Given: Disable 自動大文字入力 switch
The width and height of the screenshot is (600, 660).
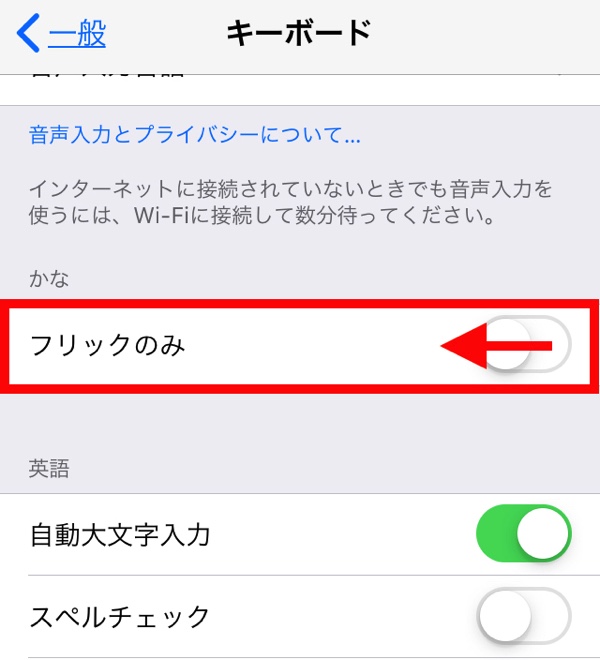Looking at the screenshot, I should click(523, 534).
